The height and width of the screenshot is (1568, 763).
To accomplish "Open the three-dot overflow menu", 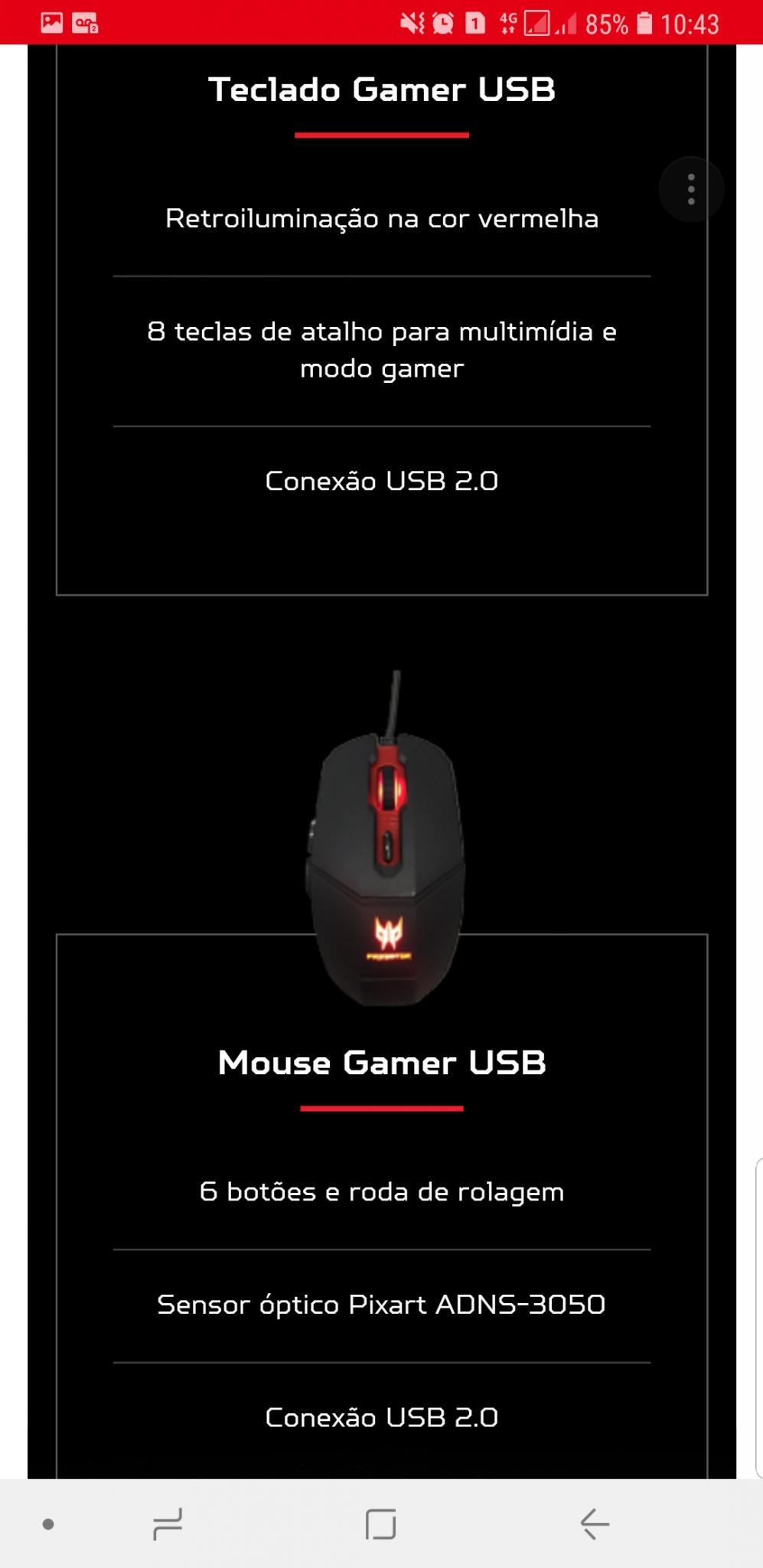I will pyautogui.click(x=691, y=189).
